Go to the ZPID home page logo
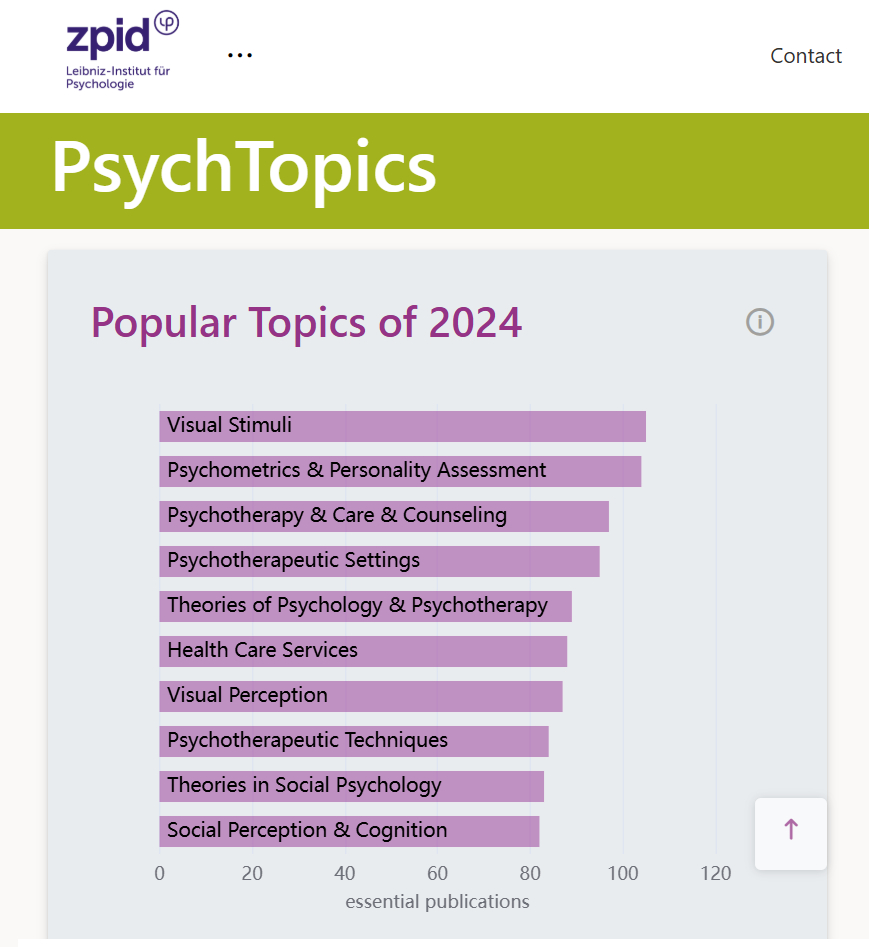Viewport: 869px width, 947px height. [120, 52]
